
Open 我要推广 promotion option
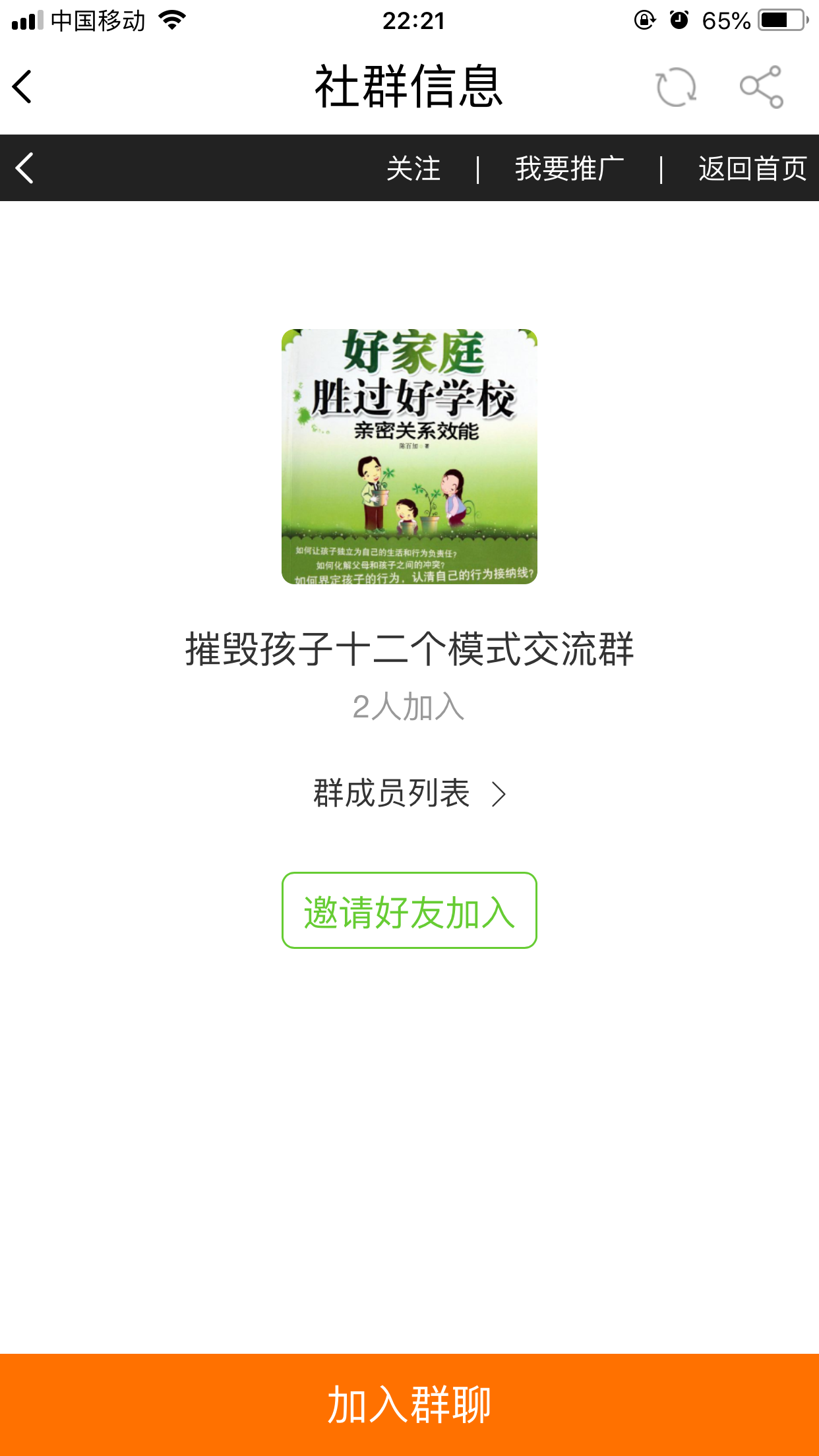[x=570, y=169]
